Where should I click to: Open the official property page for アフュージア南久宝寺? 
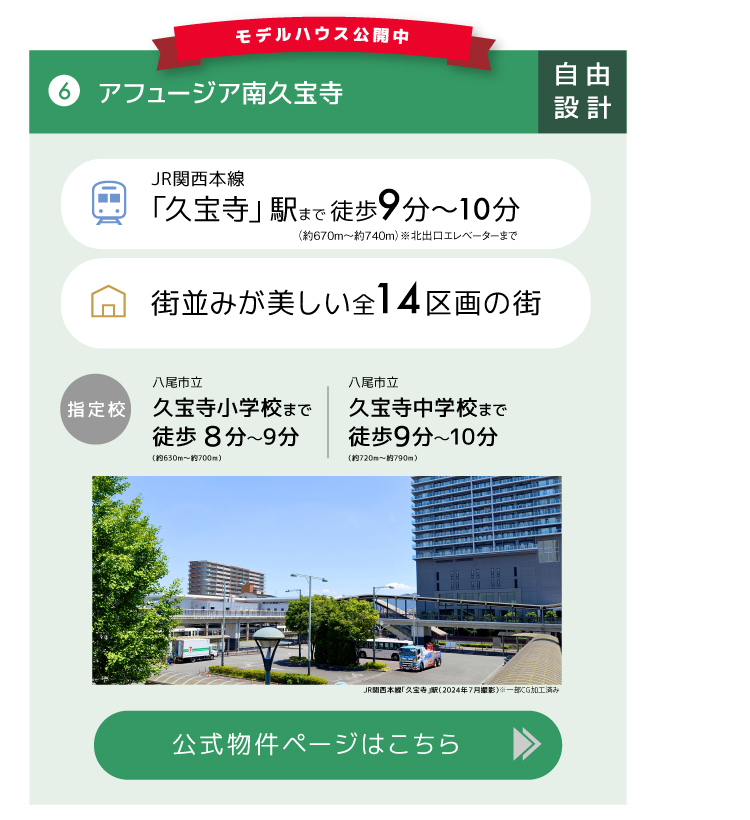coord(327,745)
